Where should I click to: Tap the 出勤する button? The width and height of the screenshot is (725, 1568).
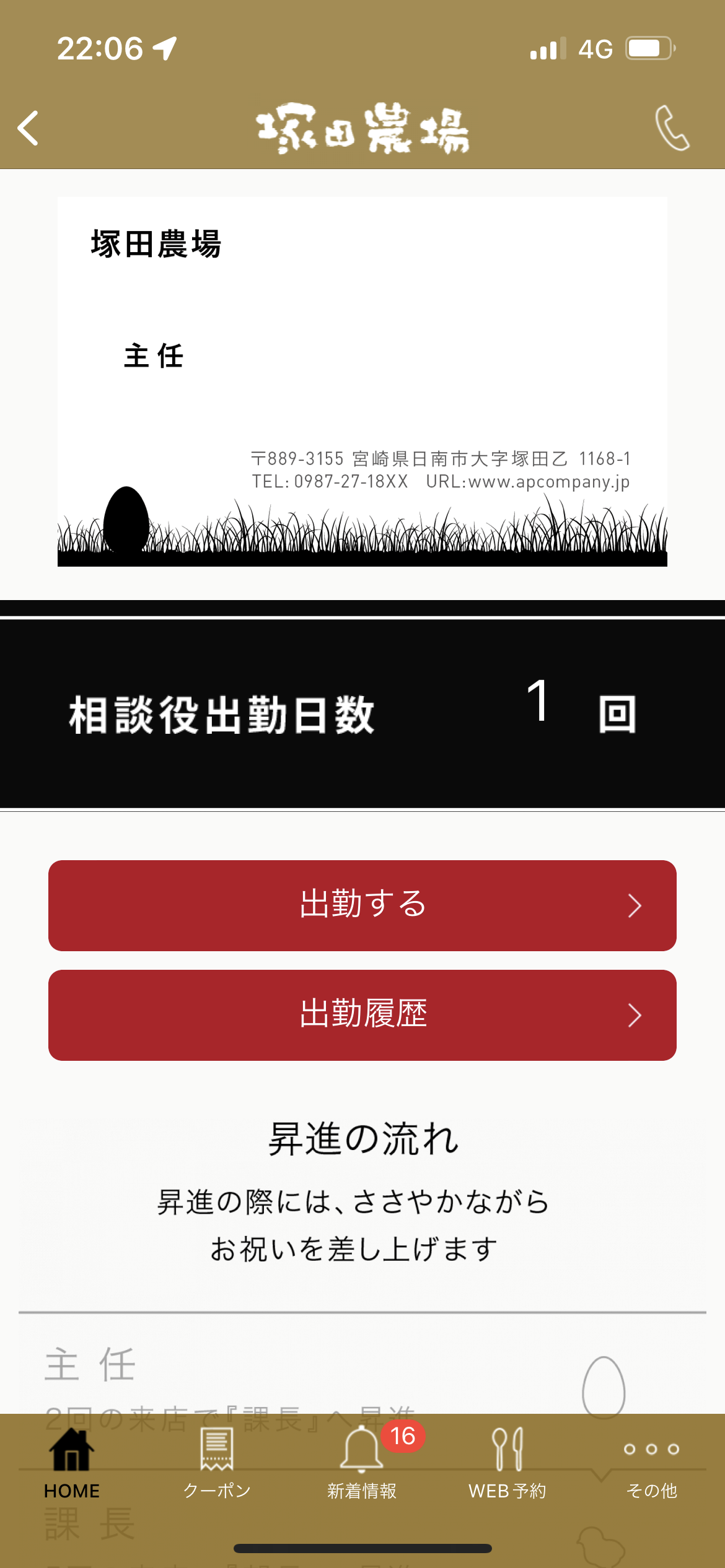pos(362,905)
